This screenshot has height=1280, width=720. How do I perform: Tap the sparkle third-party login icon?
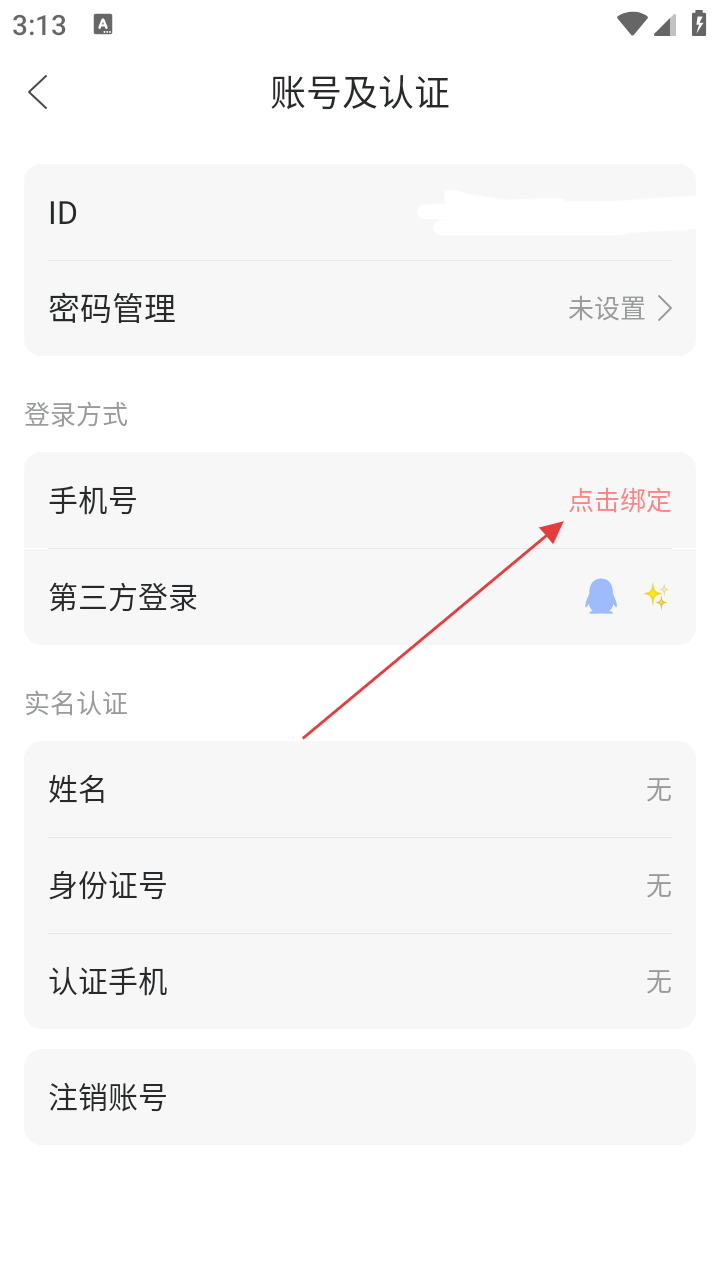tap(656, 597)
